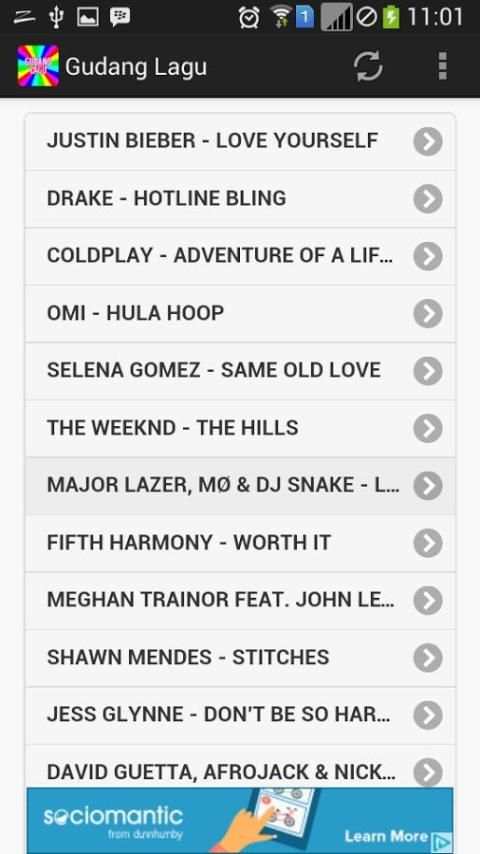
Task: Open the Meghan Trainor feat. John Legend song
Action: tap(240, 600)
